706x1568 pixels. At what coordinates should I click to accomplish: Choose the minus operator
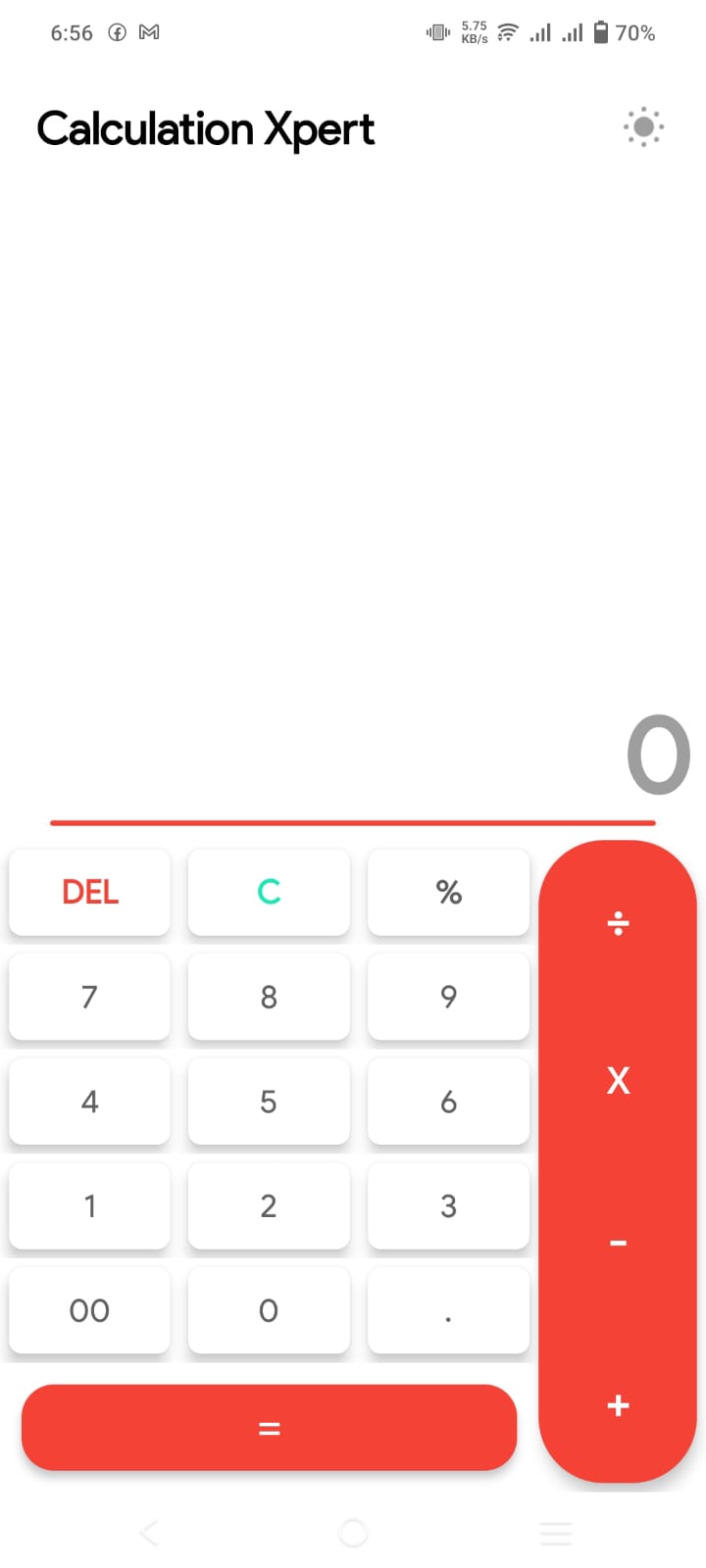[618, 1243]
